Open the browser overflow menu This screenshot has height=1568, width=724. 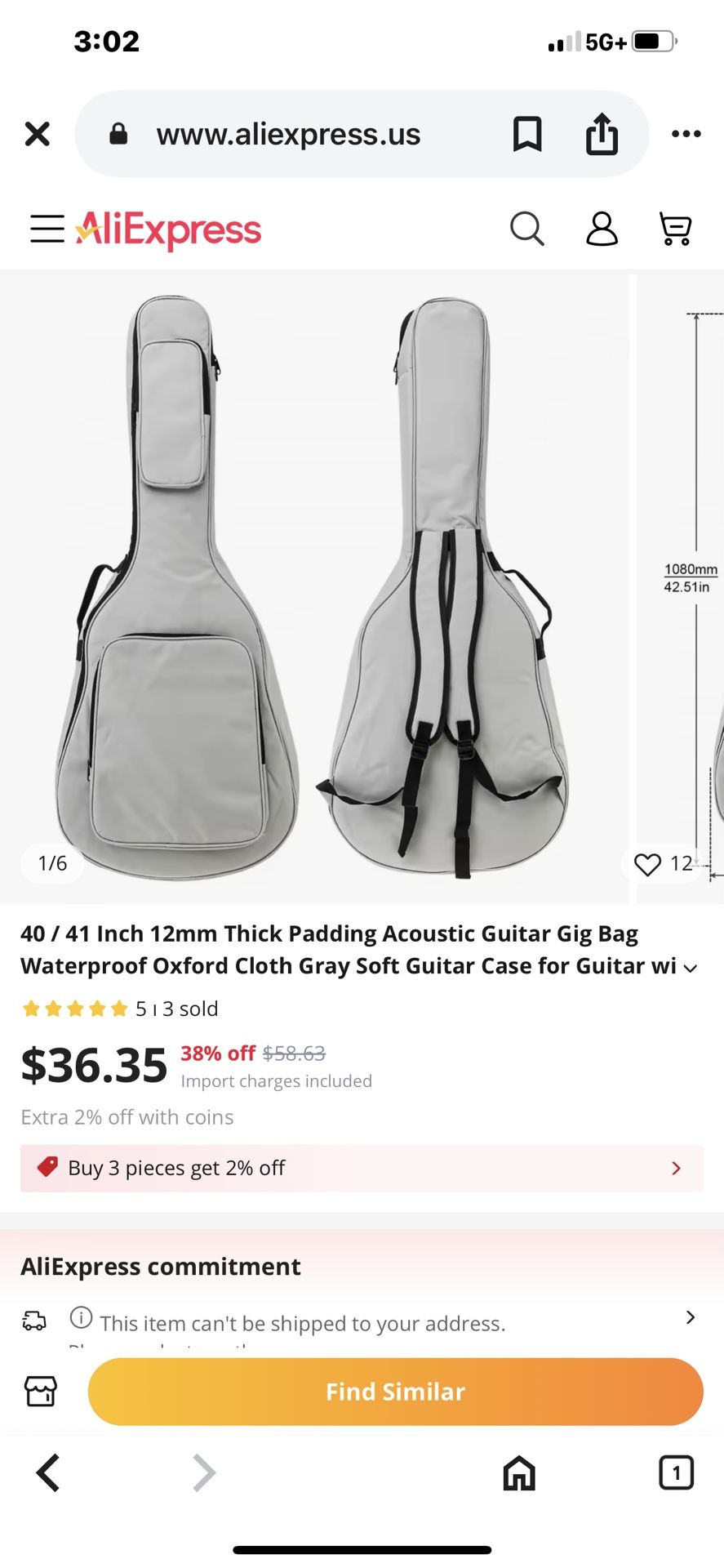point(686,134)
